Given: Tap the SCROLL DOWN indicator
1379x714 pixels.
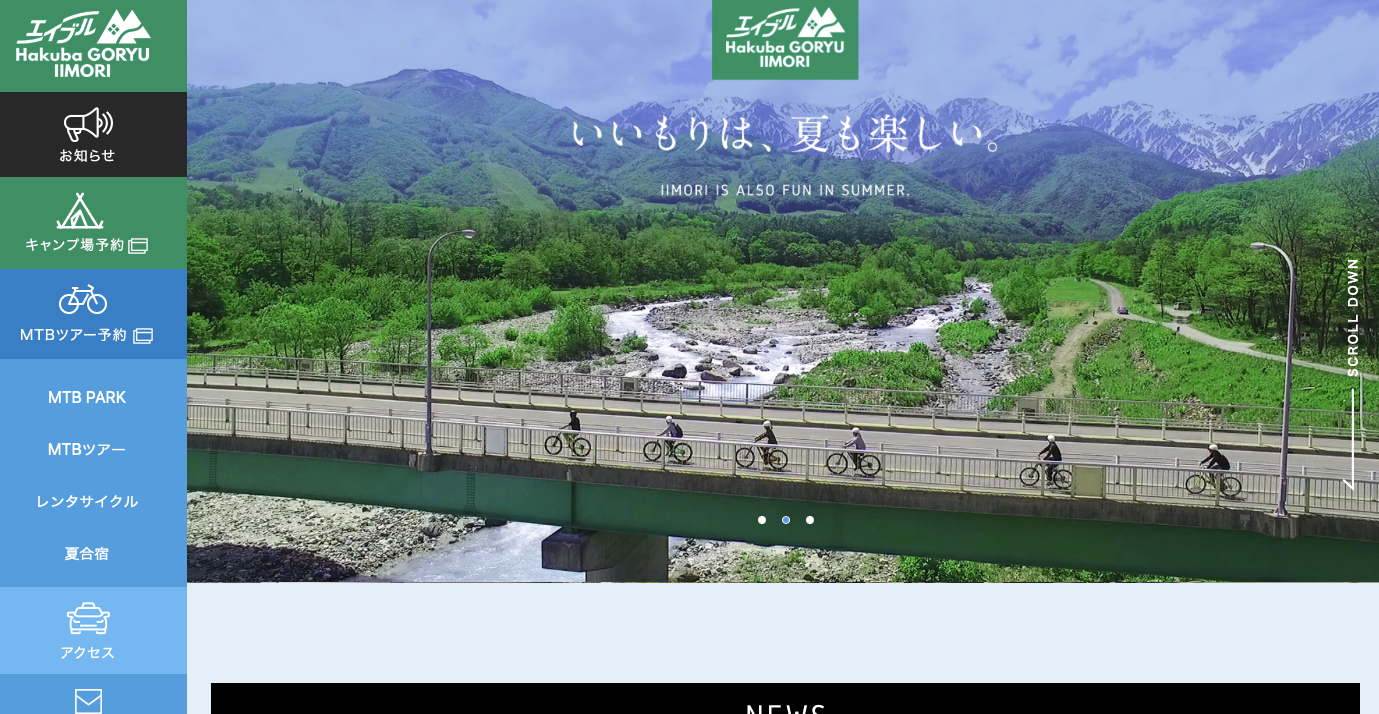Looking at the screenshot, I should tap(1352, 372).
